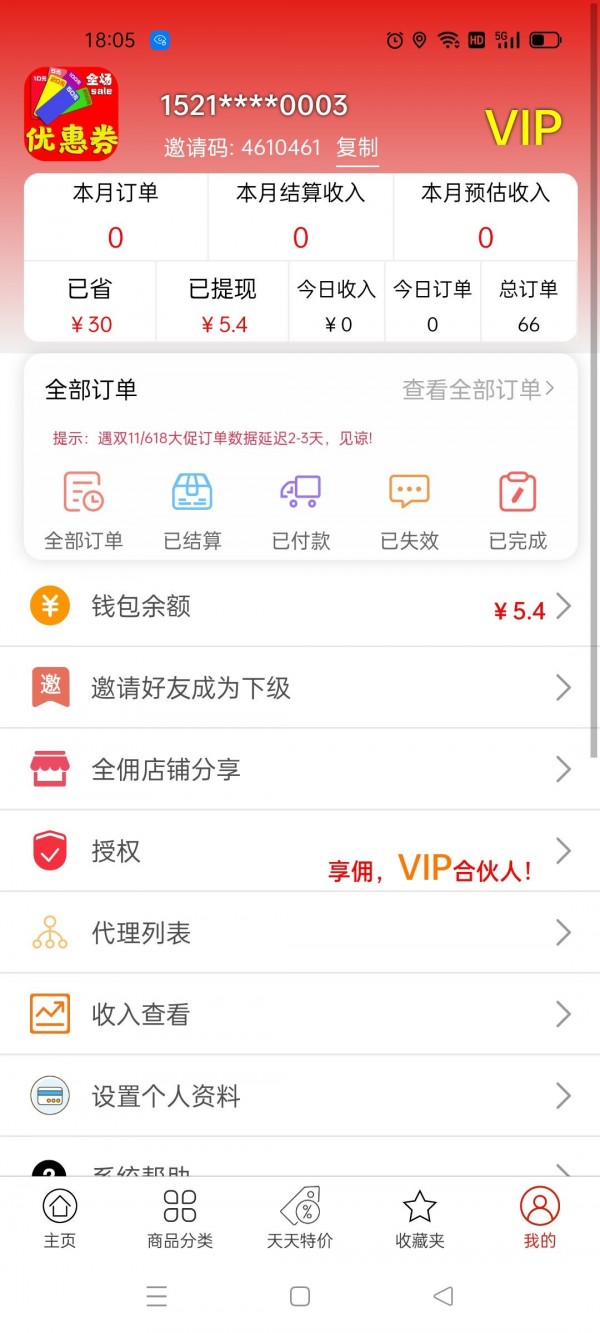Open 设置个人资料 profile settings

coord(300,1097)
